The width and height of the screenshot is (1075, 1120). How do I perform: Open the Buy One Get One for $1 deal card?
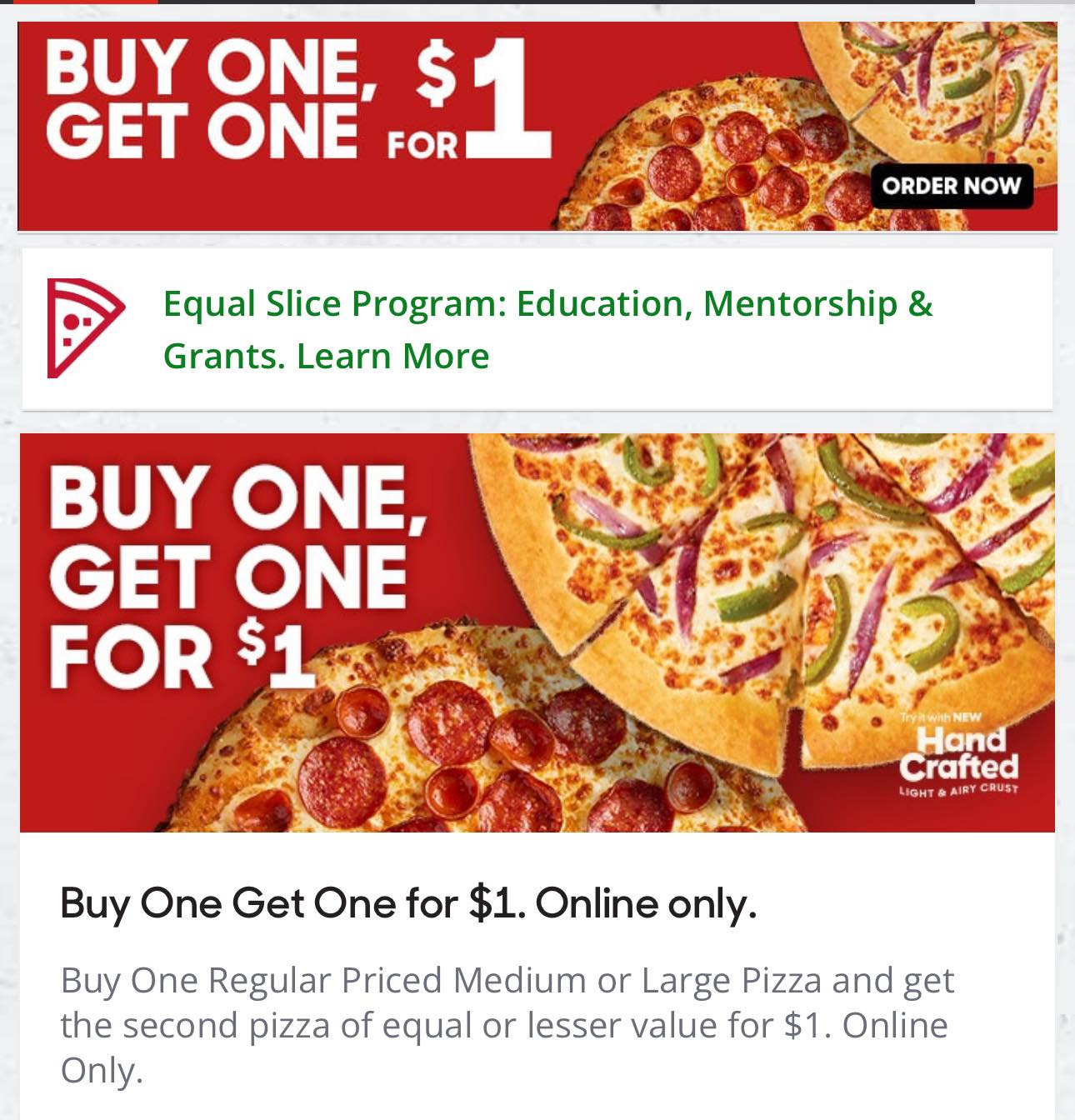537,633
